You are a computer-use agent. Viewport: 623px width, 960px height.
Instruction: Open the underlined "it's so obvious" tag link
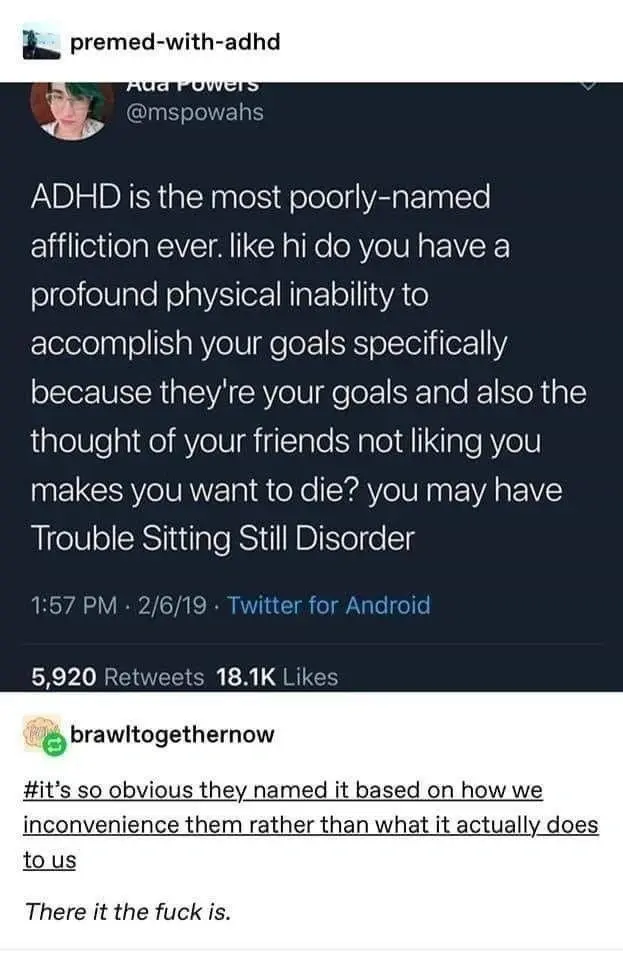click(281, 791)
